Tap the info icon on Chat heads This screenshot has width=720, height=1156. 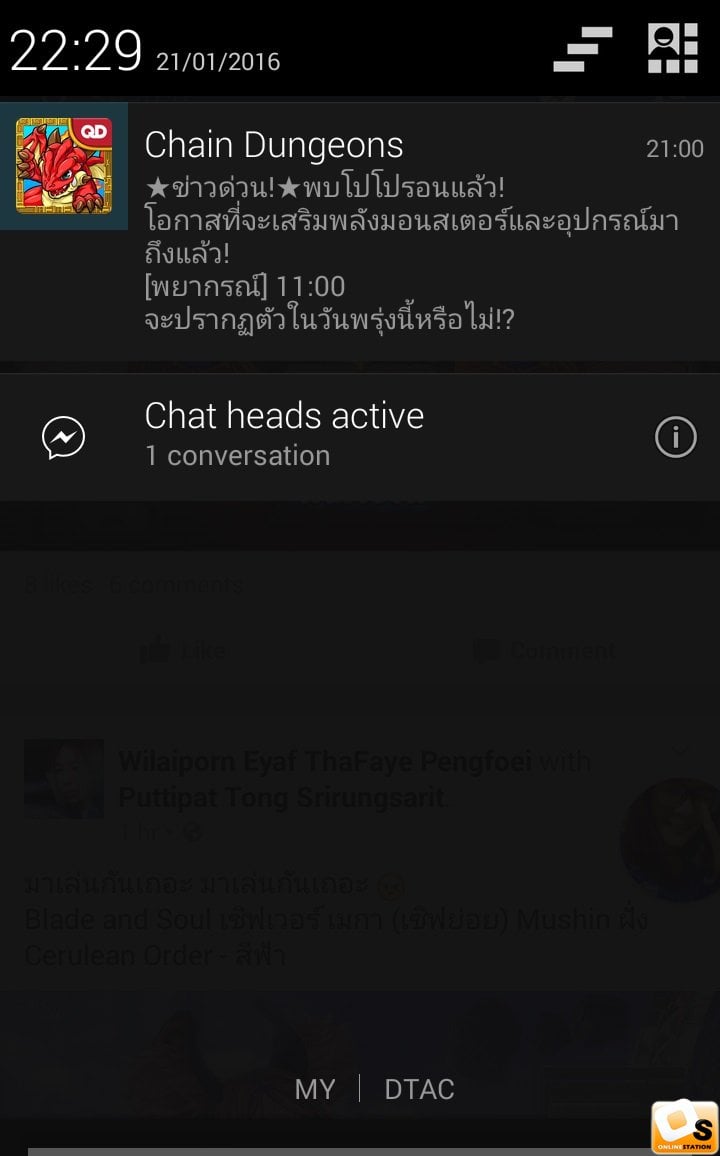[x=675, y=437]
